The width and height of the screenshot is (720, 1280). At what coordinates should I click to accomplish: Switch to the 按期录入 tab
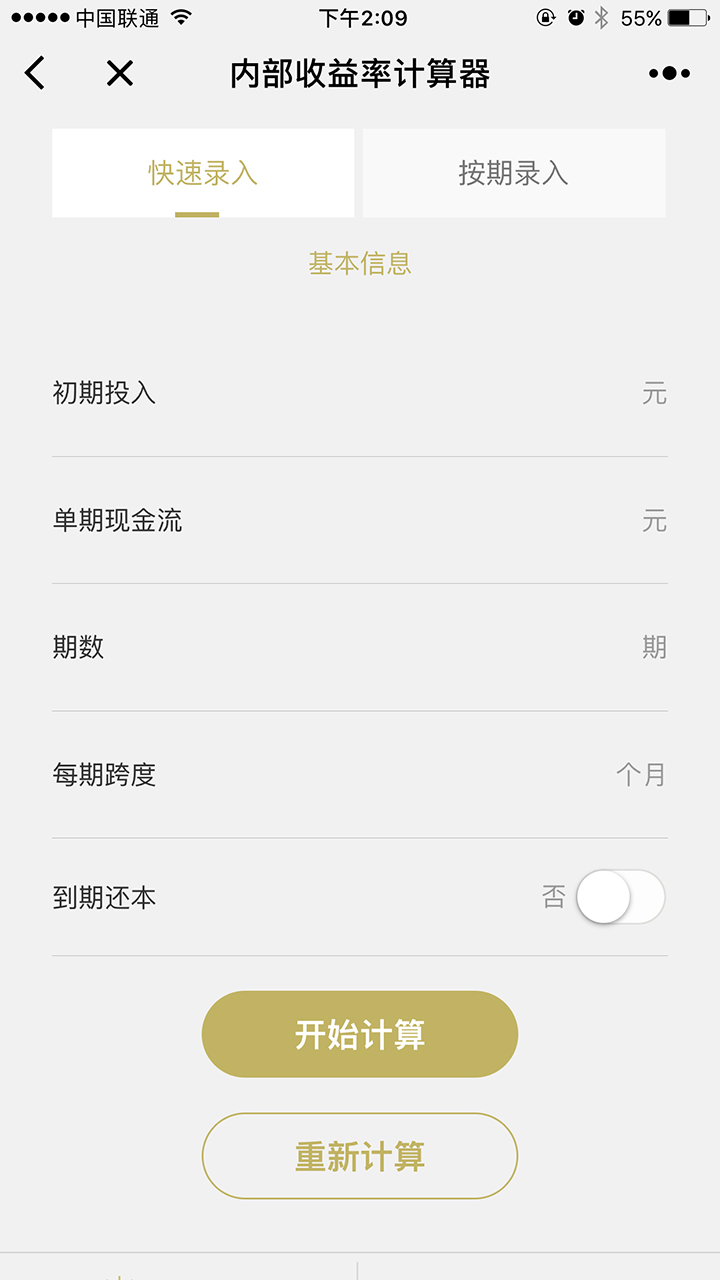[x=513, y=173]
